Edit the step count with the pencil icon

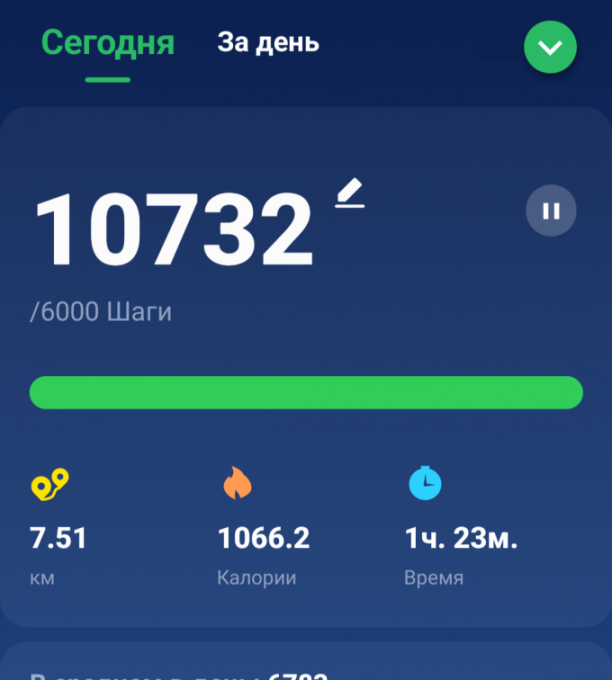(x=349, y=193)
